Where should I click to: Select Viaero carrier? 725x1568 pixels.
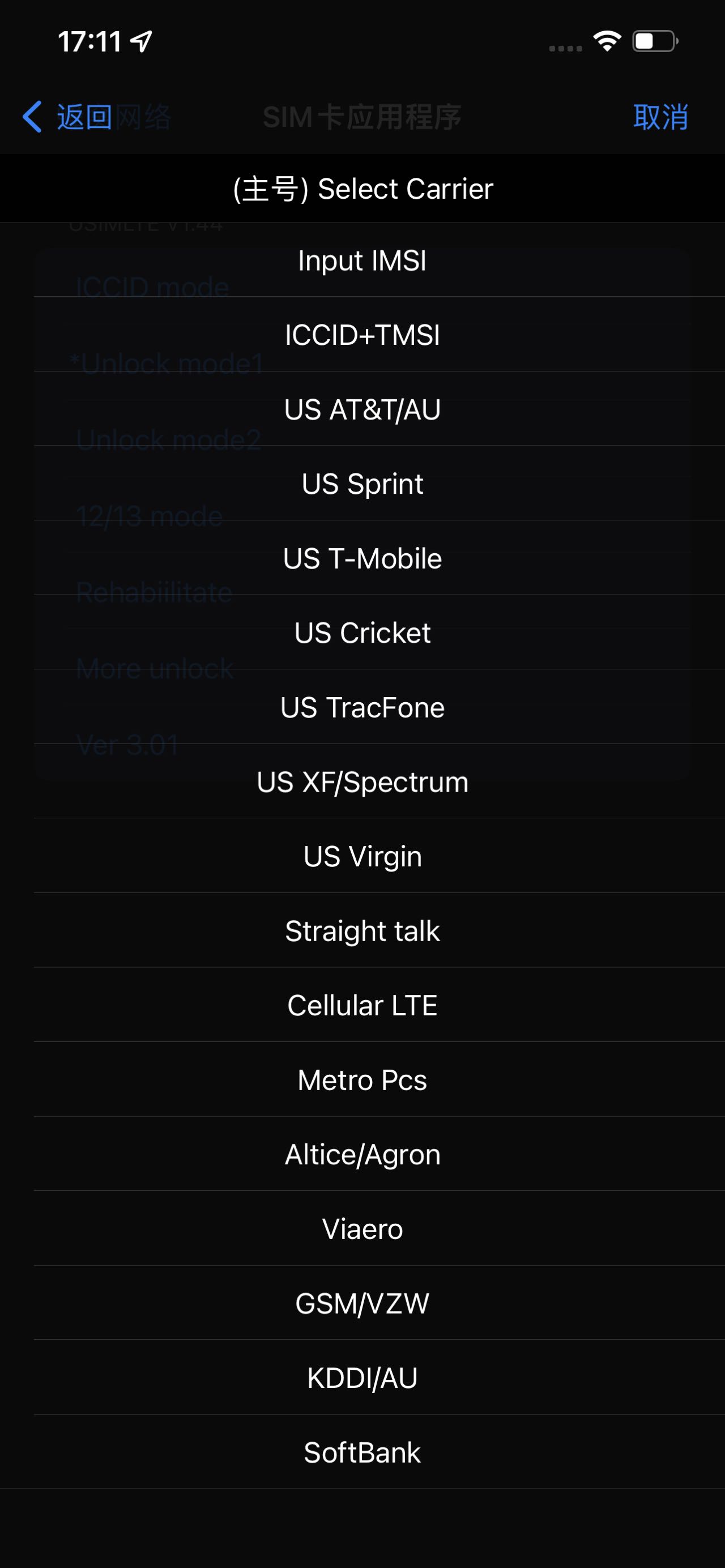(x=362, y=1229)
